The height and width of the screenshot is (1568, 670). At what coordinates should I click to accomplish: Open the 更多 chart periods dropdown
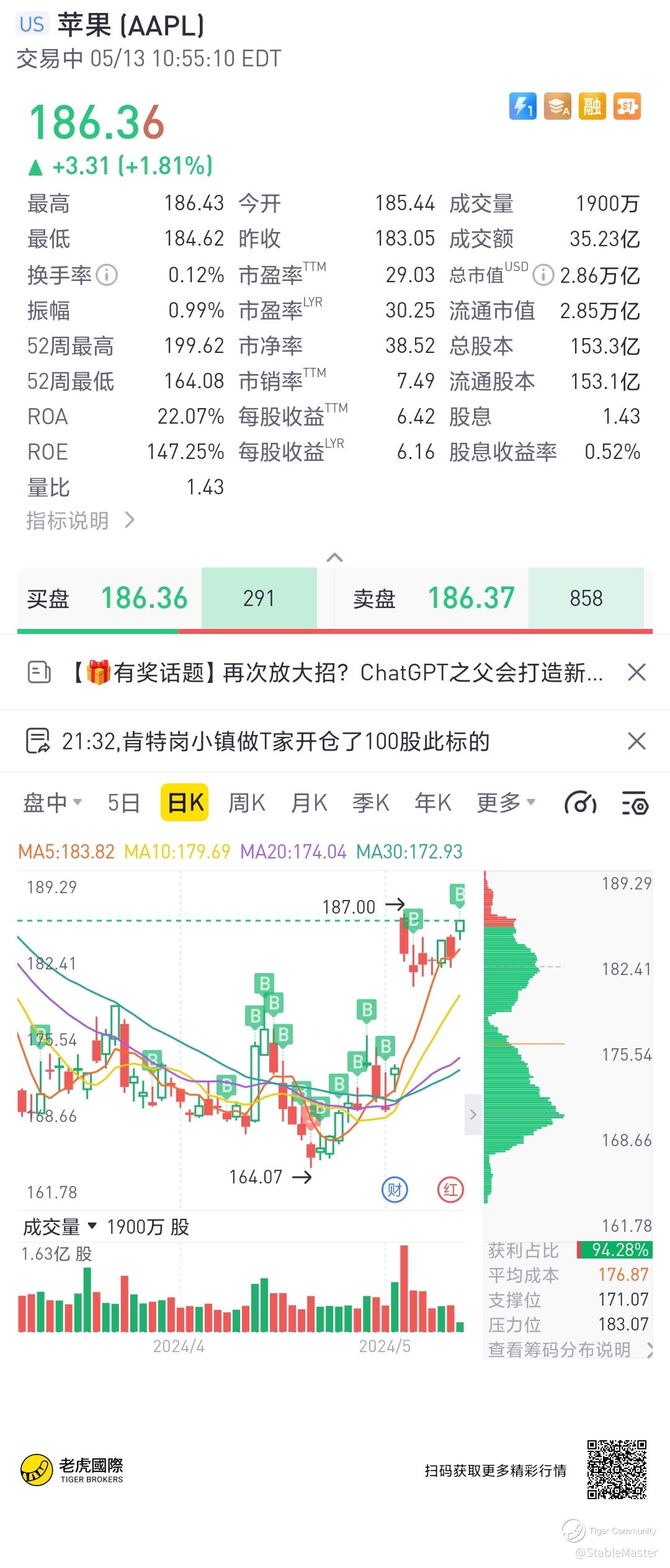[x=505, y=803]
